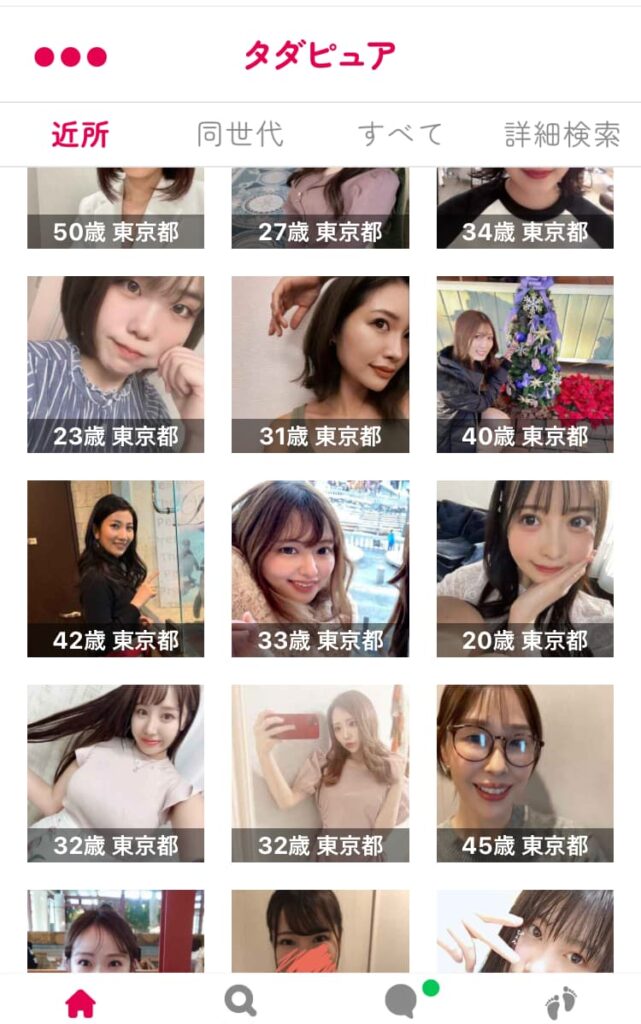View the 42歳 東京都 profile

tap(115, 568)
